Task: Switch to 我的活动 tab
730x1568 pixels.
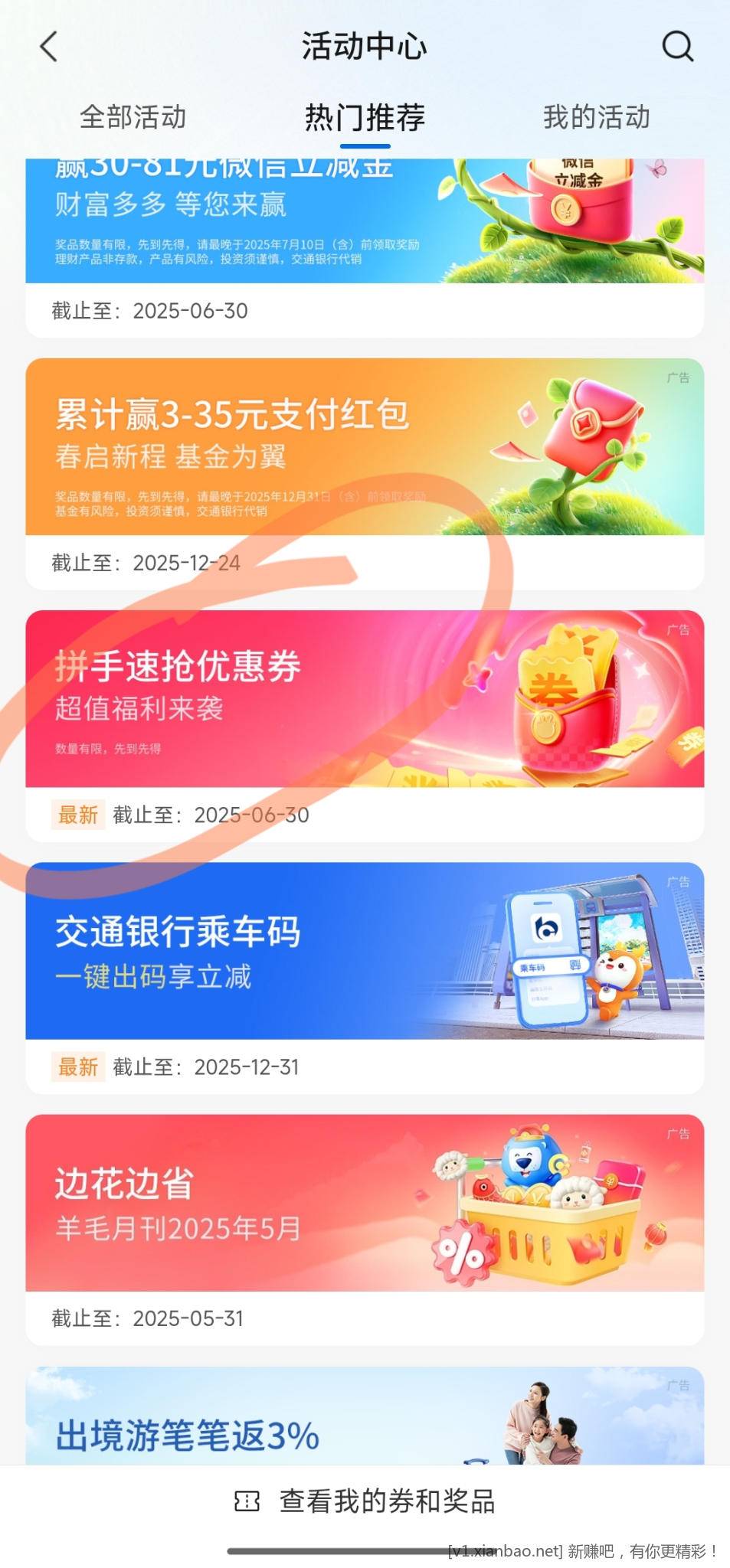Action: click(596, 118)
